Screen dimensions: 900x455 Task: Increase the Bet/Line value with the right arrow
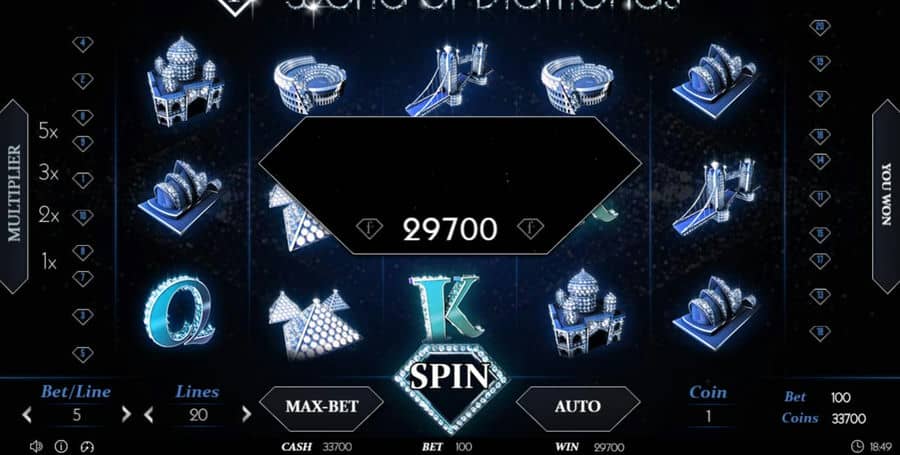tap(126, 413)
